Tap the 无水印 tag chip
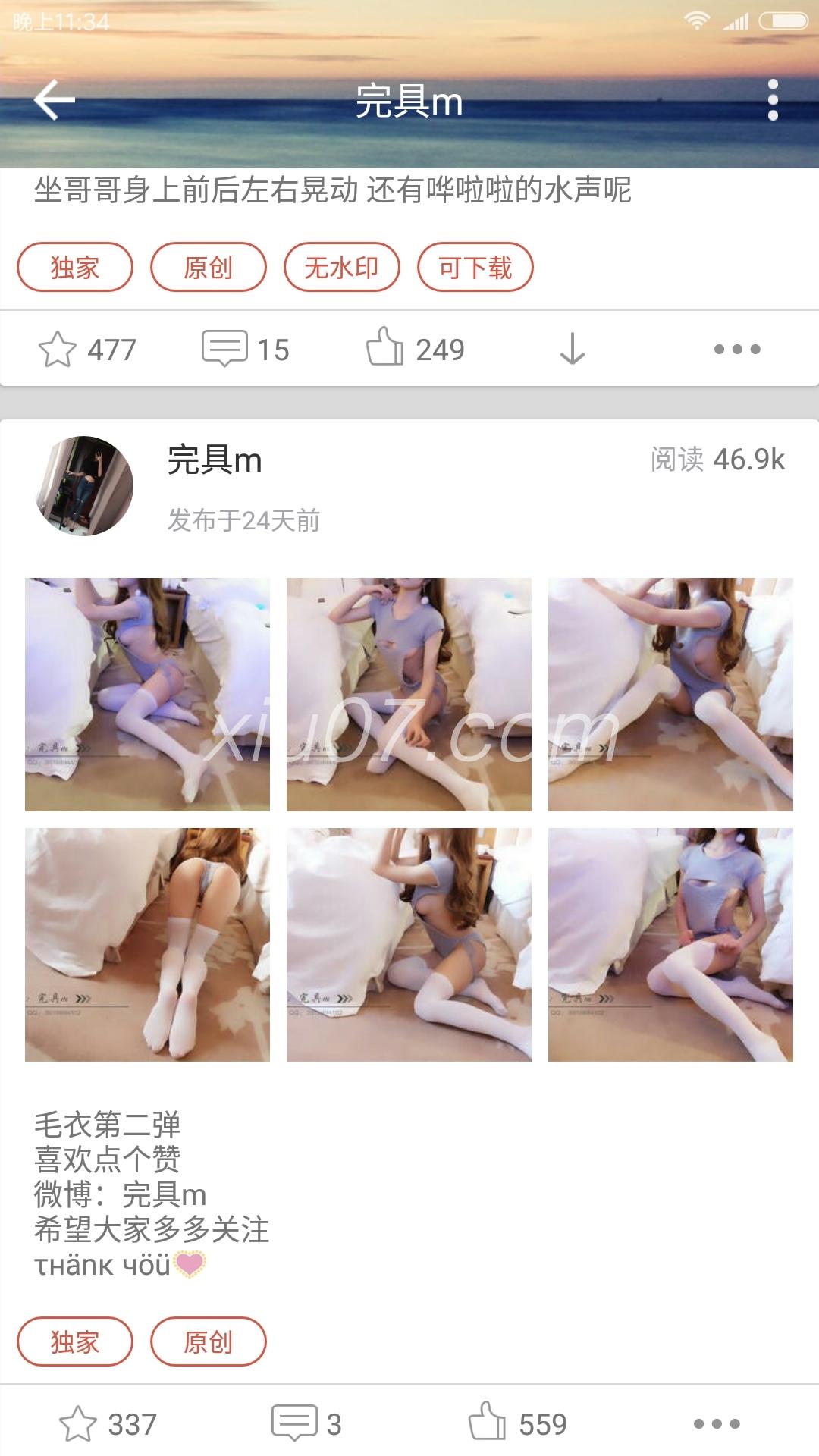Viewport: 819px width, 1456px height. pos(341,267)
